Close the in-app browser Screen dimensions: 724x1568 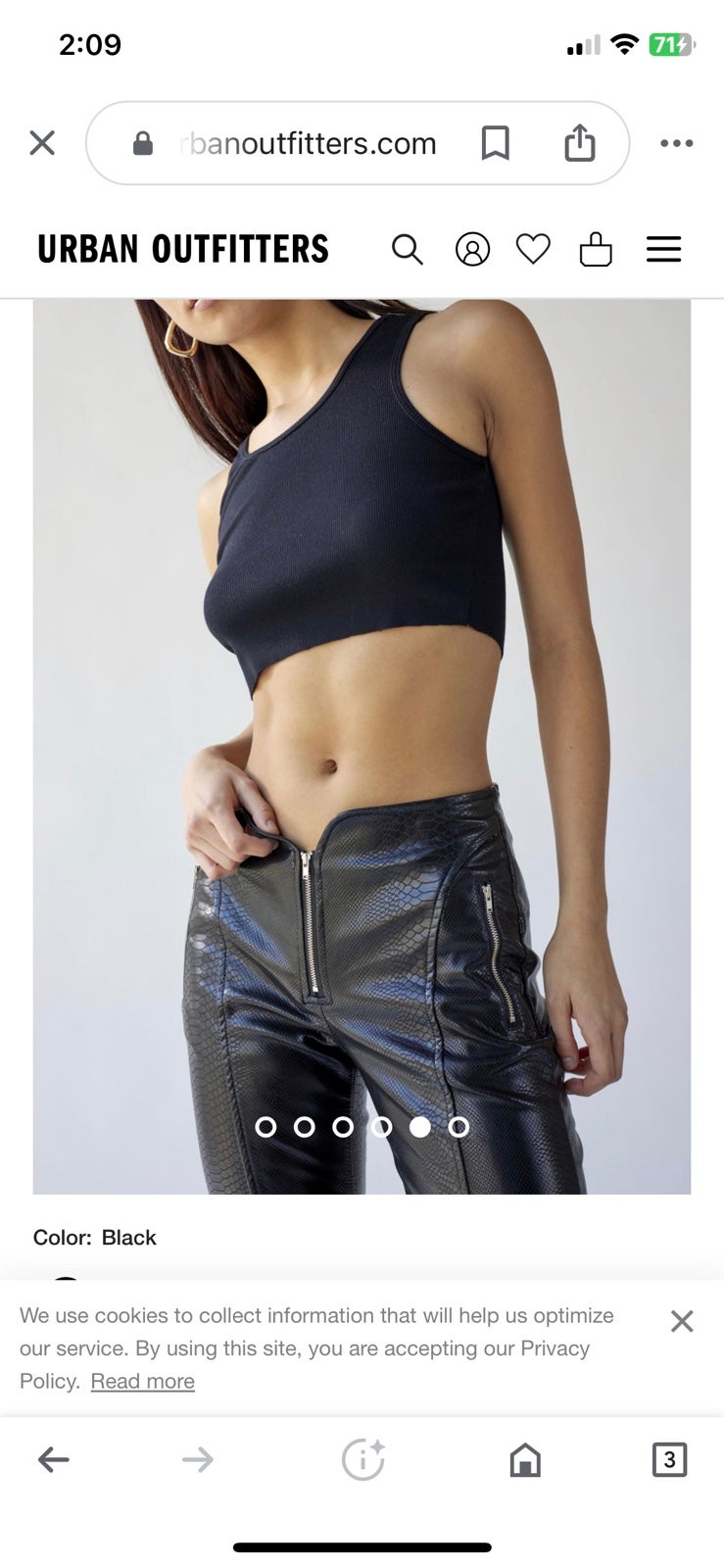tap(42, 143)
